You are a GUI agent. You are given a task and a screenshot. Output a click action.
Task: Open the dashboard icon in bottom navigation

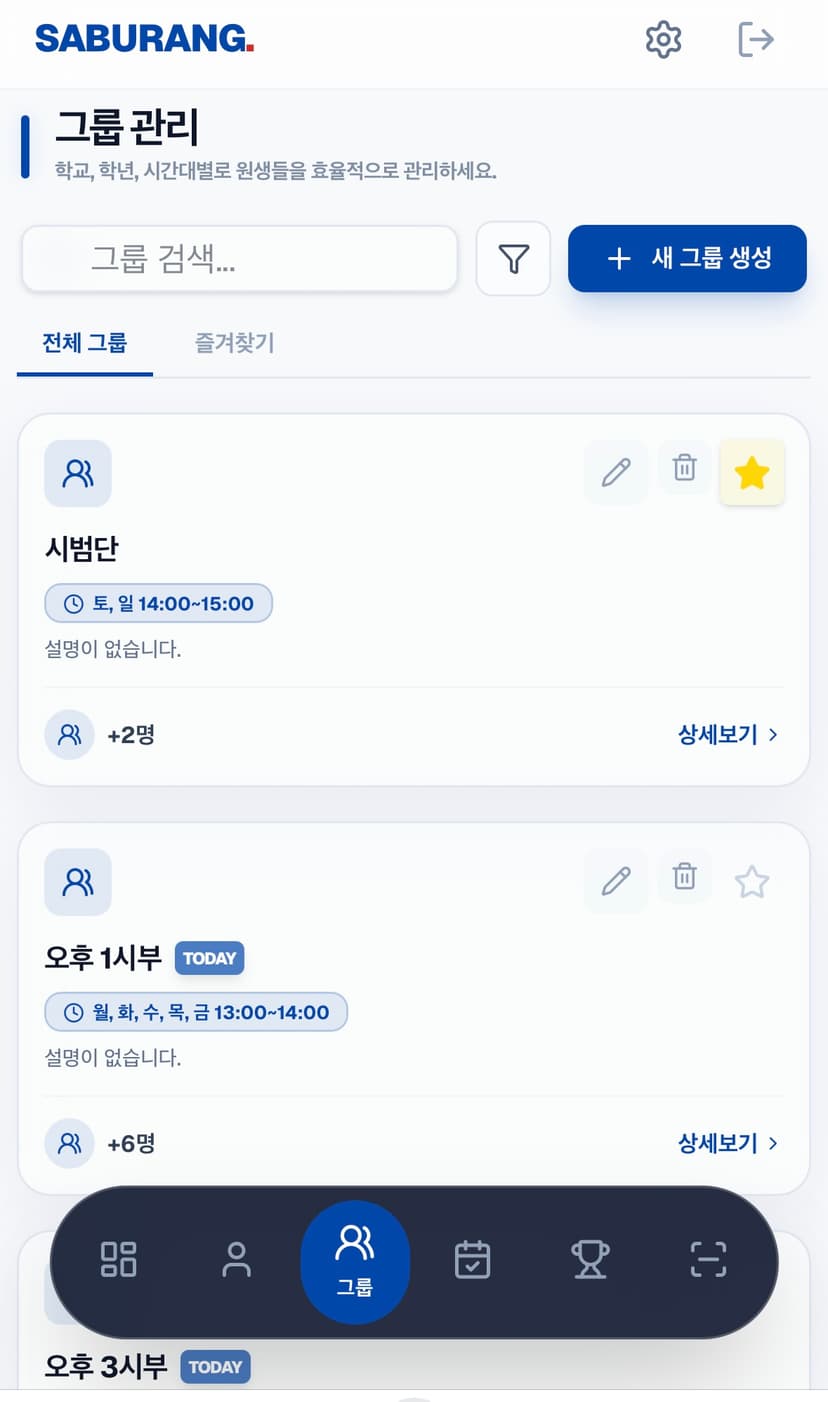pos(117,1261)
